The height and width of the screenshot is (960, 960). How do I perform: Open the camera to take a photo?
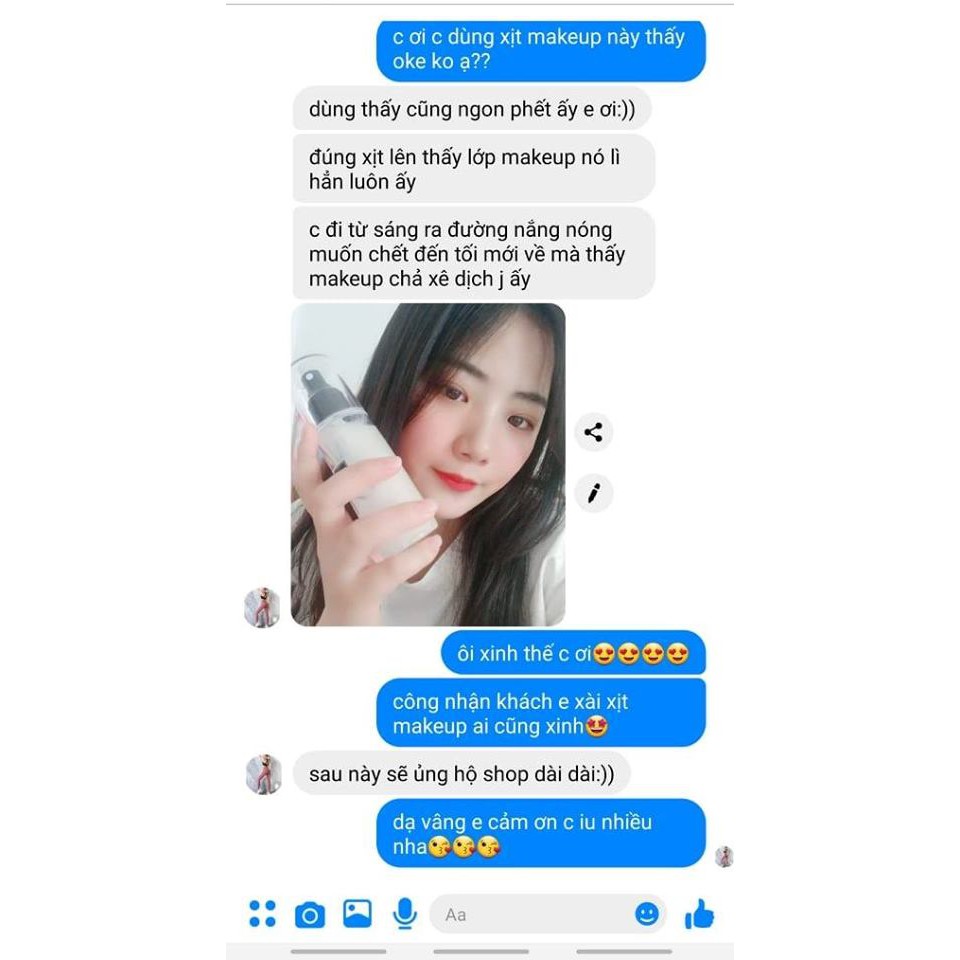click(x=310, y=914)
